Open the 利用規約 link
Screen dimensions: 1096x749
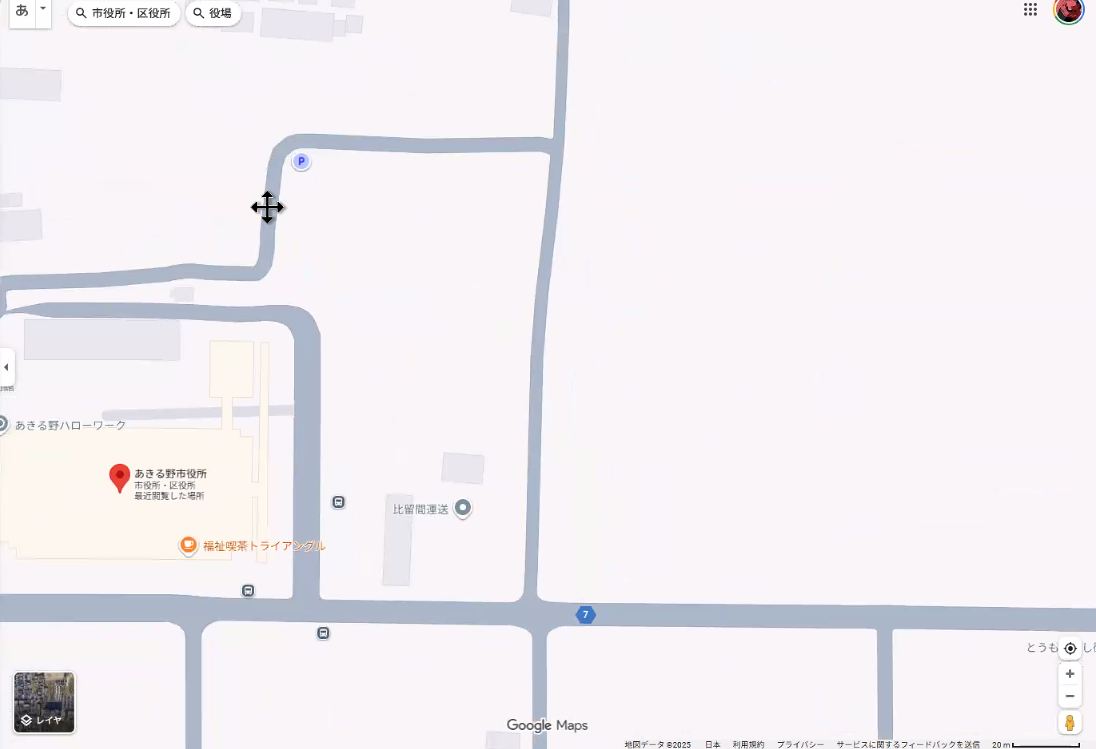coord(748,744)
